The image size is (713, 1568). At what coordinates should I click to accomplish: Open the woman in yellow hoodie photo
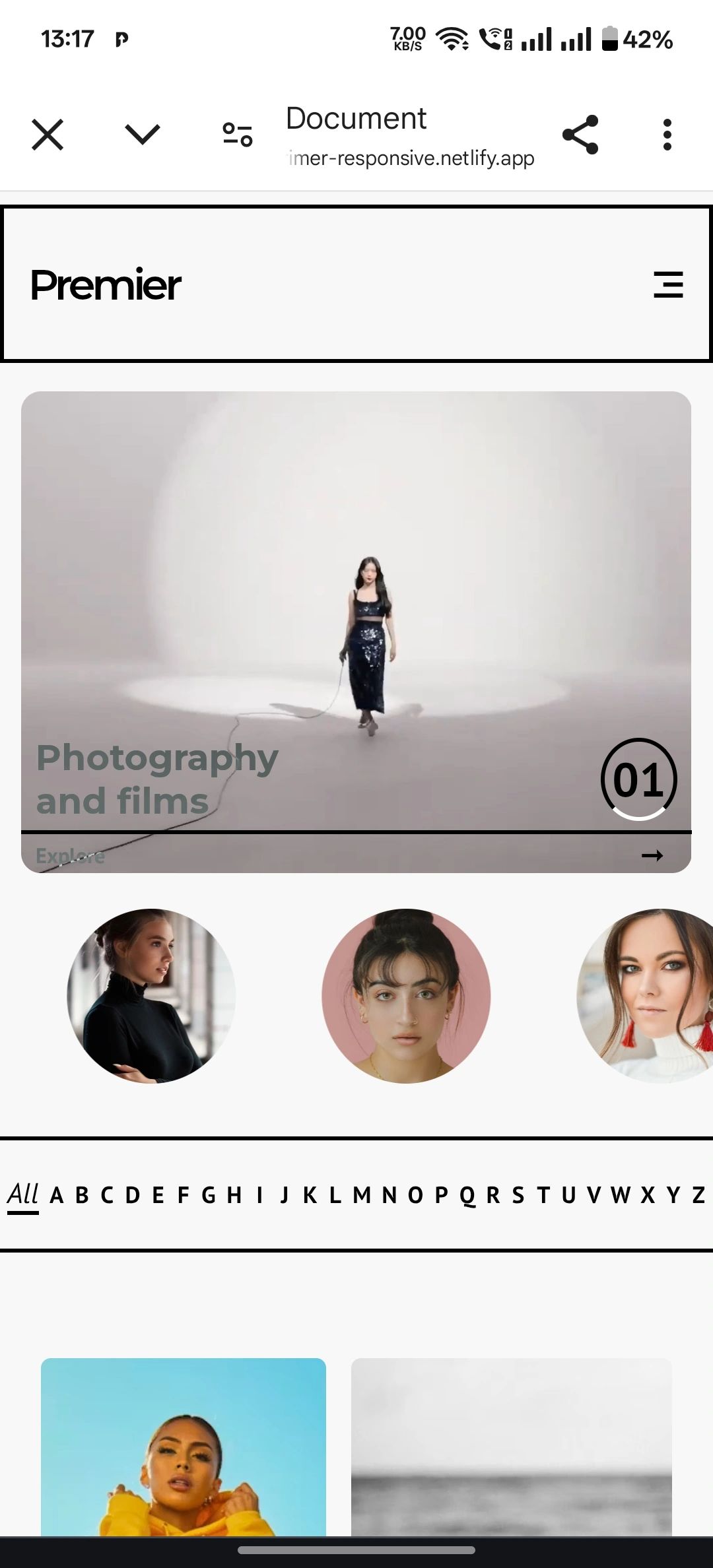[x=184, y=1445]
